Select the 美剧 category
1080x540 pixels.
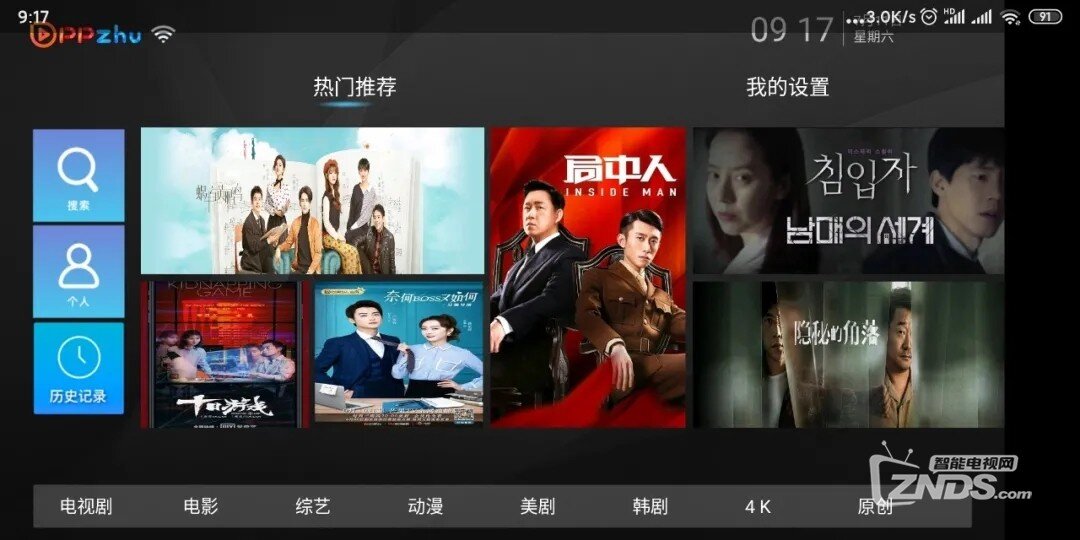pyautogui.click(x=537, y=506)
